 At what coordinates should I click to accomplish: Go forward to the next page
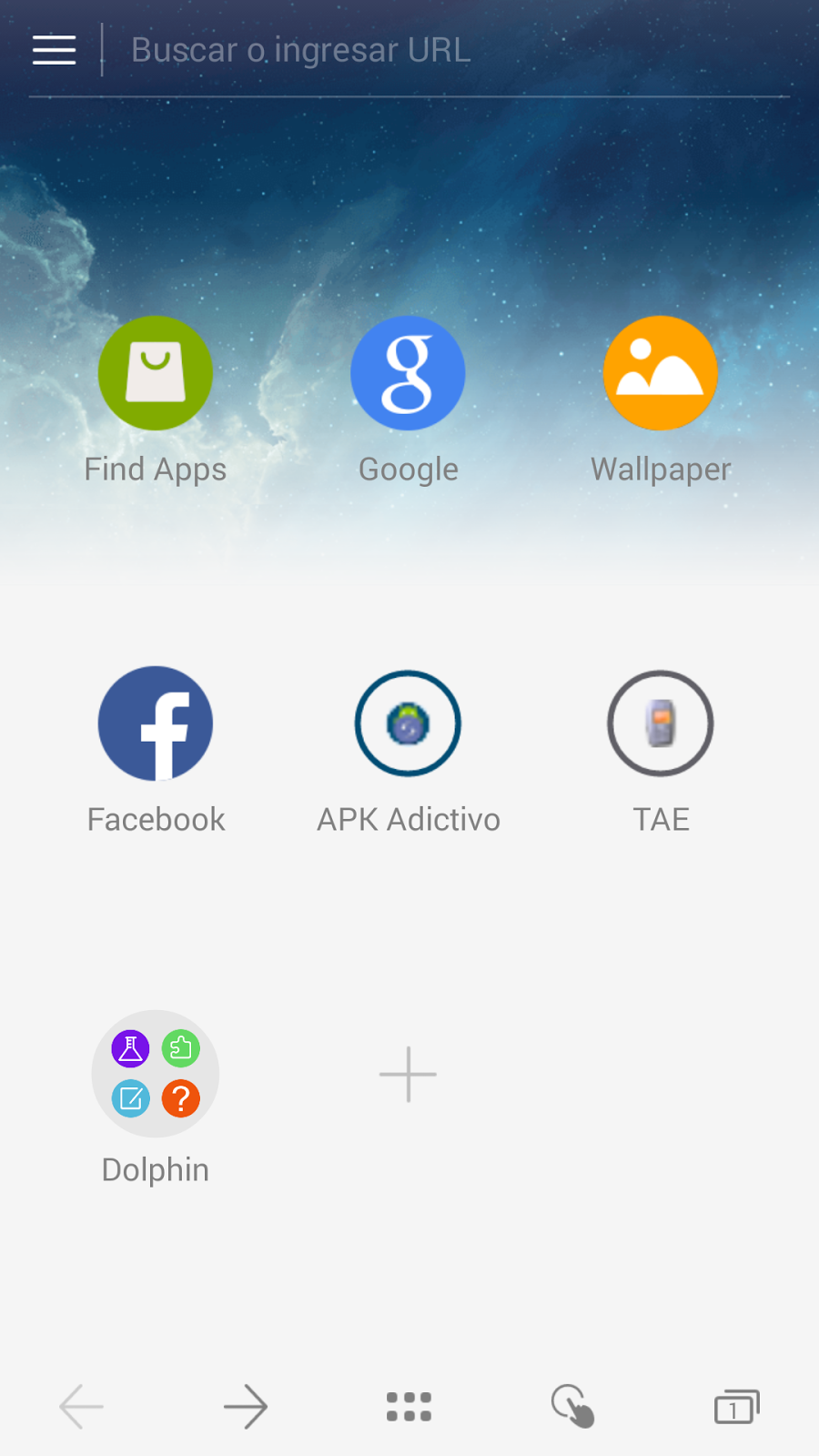pos(246,1407)
